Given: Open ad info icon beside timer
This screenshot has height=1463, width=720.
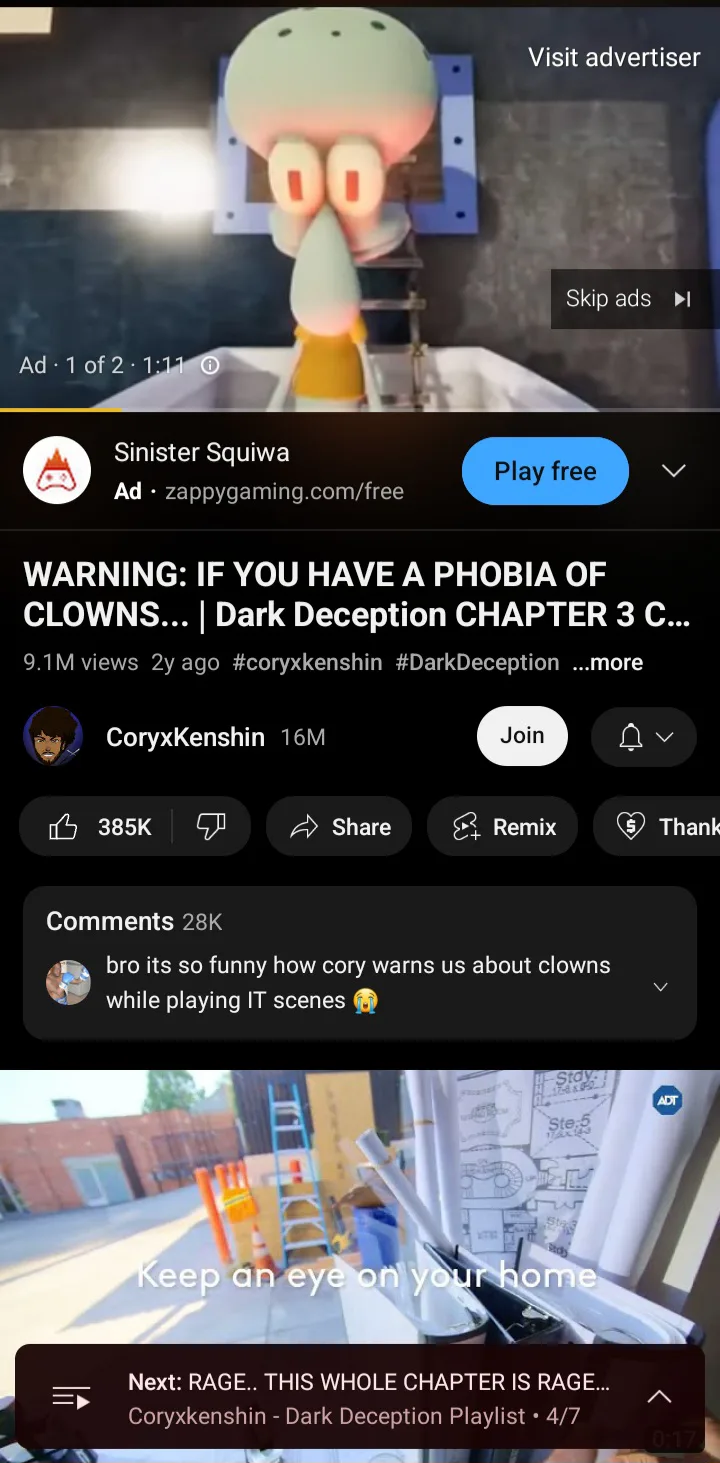Looking at the screenshot, I should point(210,366).
